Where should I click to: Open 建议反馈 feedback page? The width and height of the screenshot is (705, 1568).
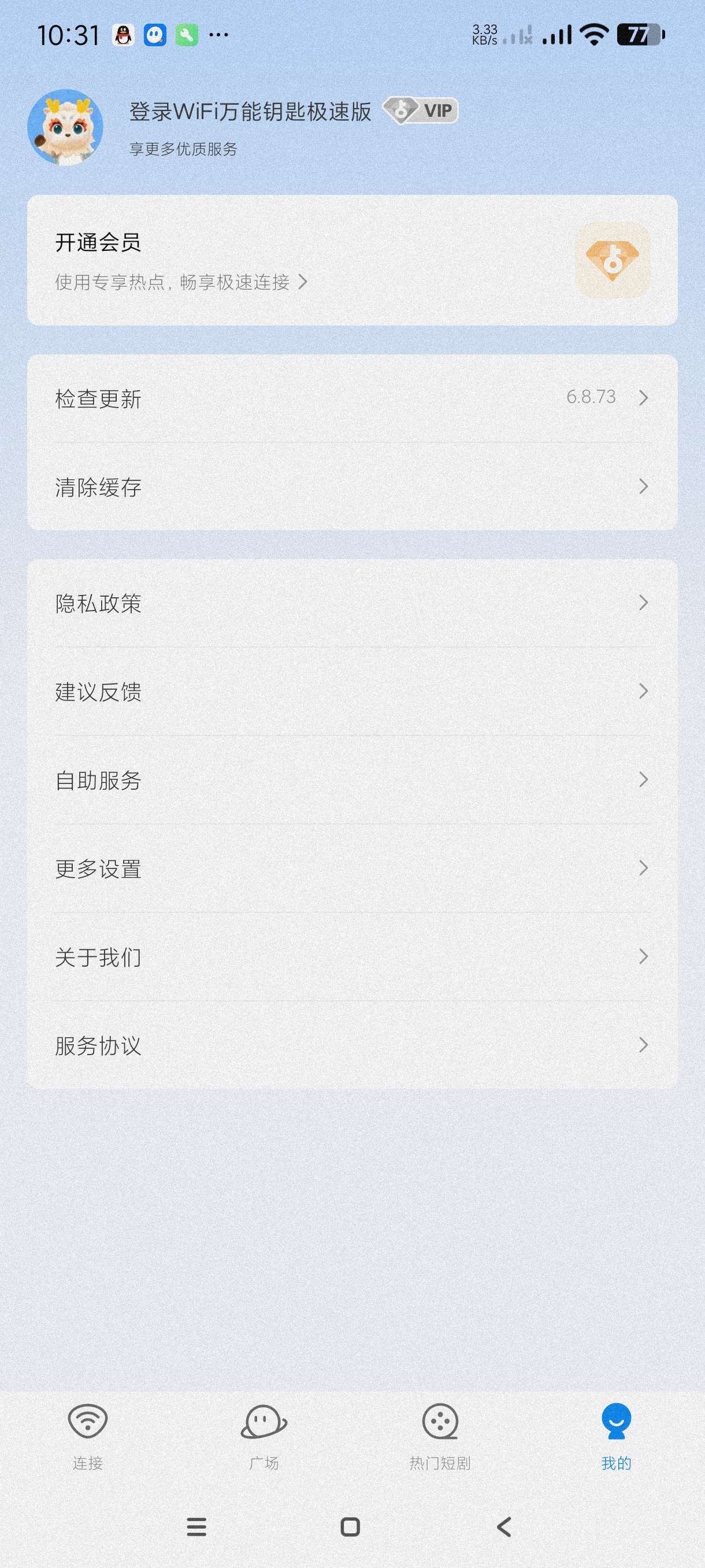pos(351,691)
